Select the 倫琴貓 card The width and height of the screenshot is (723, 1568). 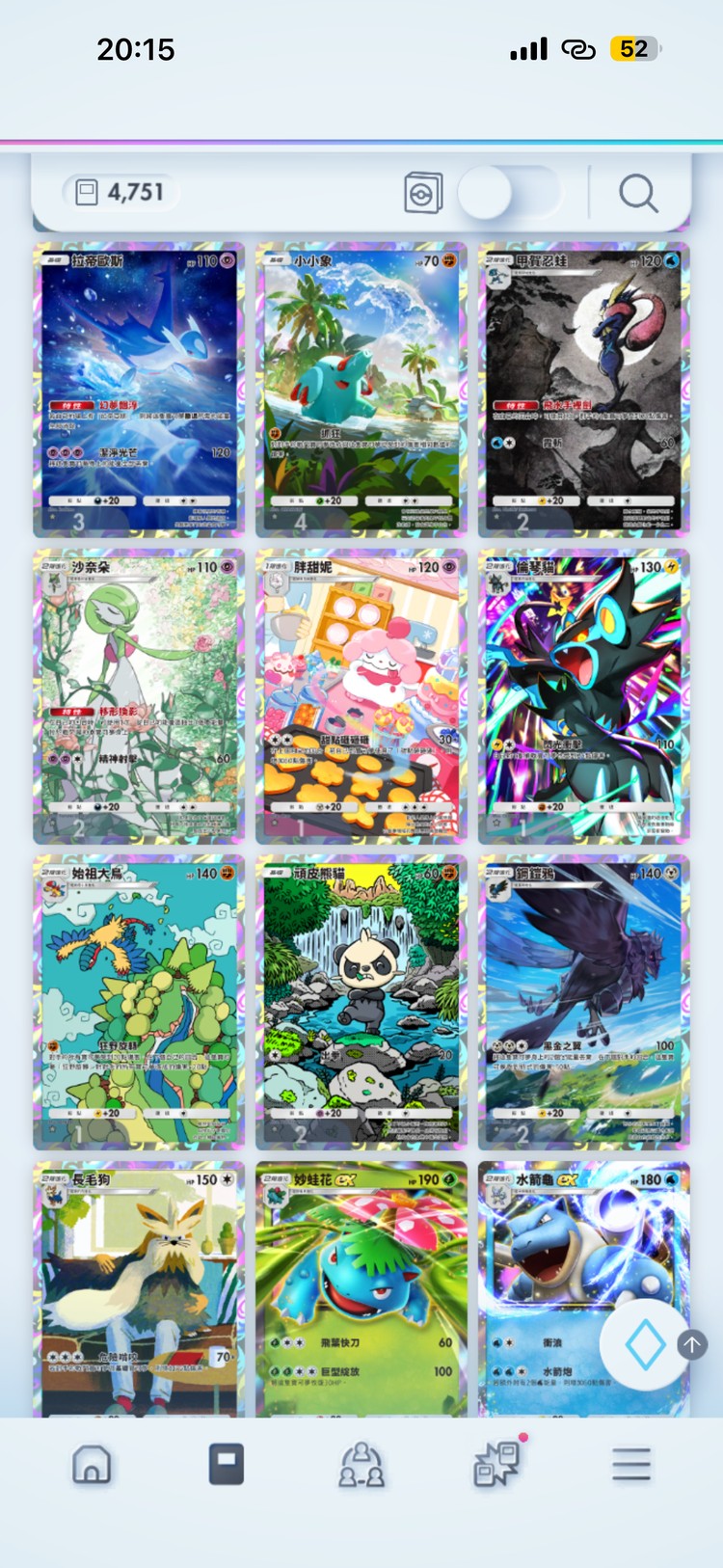583,696
